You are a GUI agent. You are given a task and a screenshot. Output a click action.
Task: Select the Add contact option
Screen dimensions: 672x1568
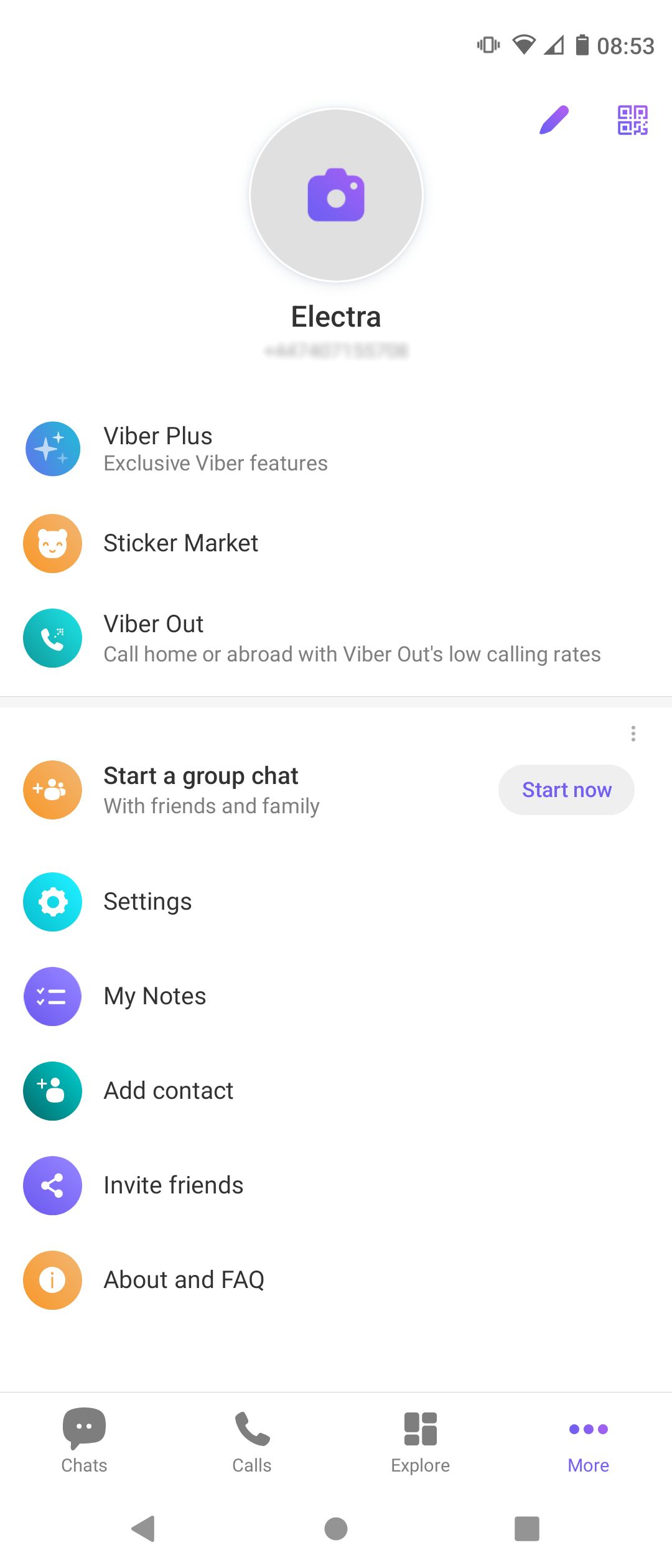point(168,1090)
